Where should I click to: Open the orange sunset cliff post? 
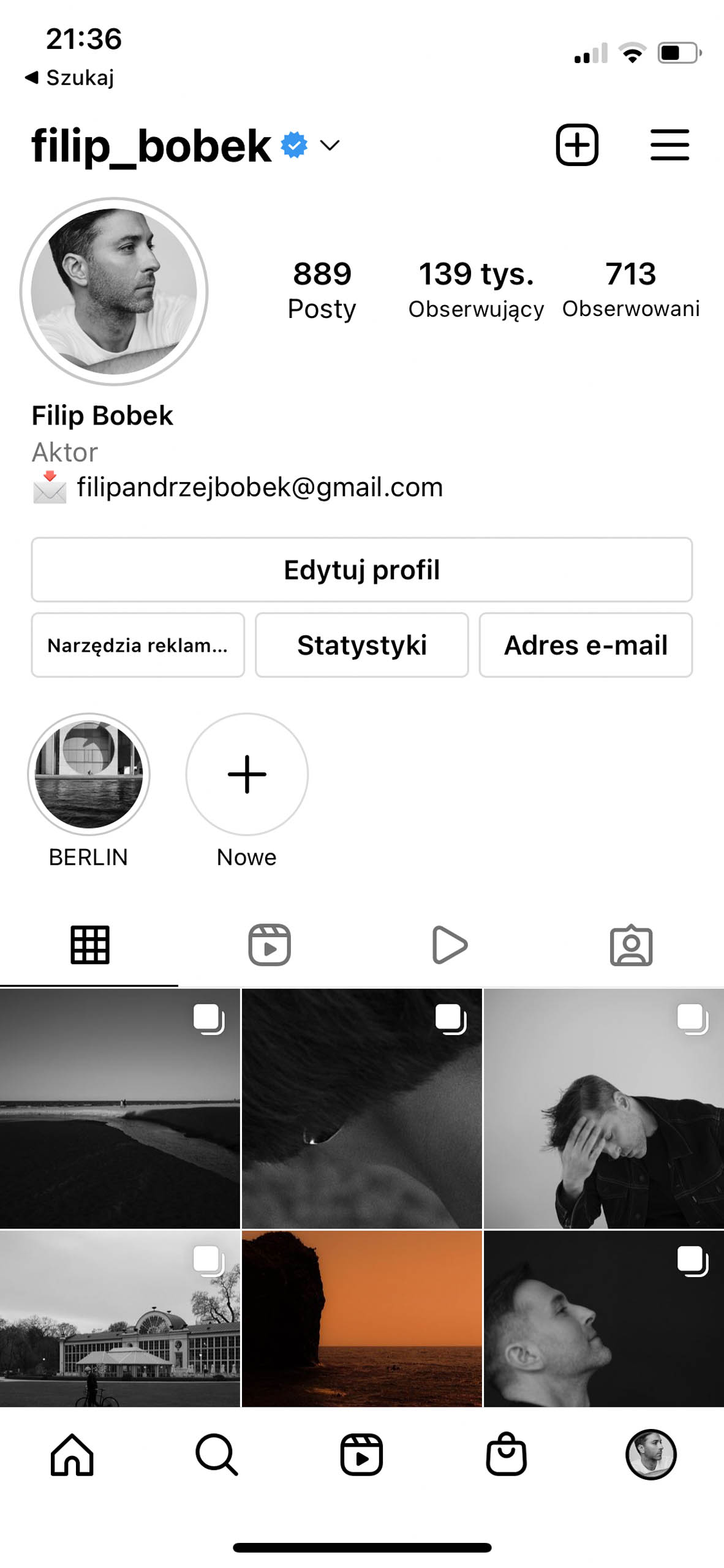click(362, 1318)
